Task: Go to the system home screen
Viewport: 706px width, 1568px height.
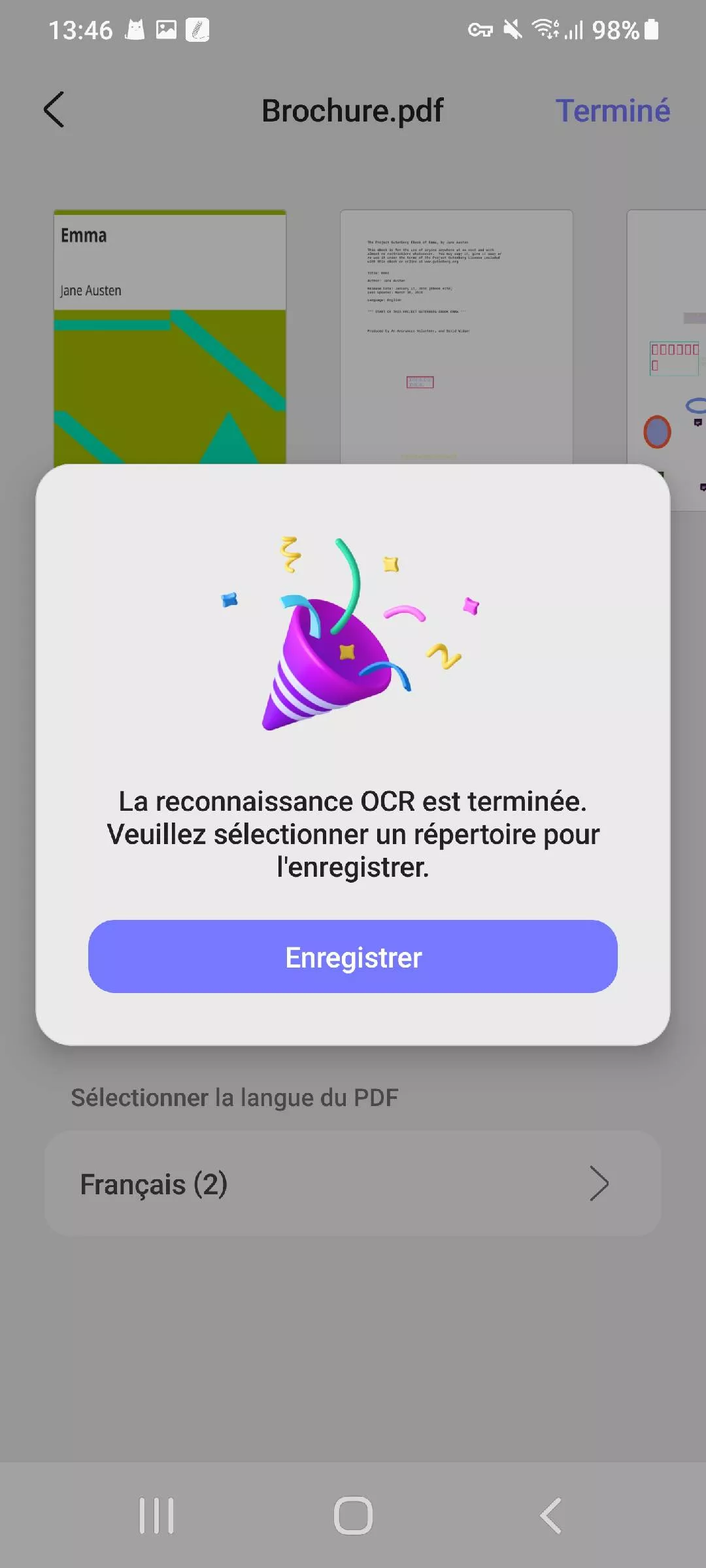Action: [353, 1516]
